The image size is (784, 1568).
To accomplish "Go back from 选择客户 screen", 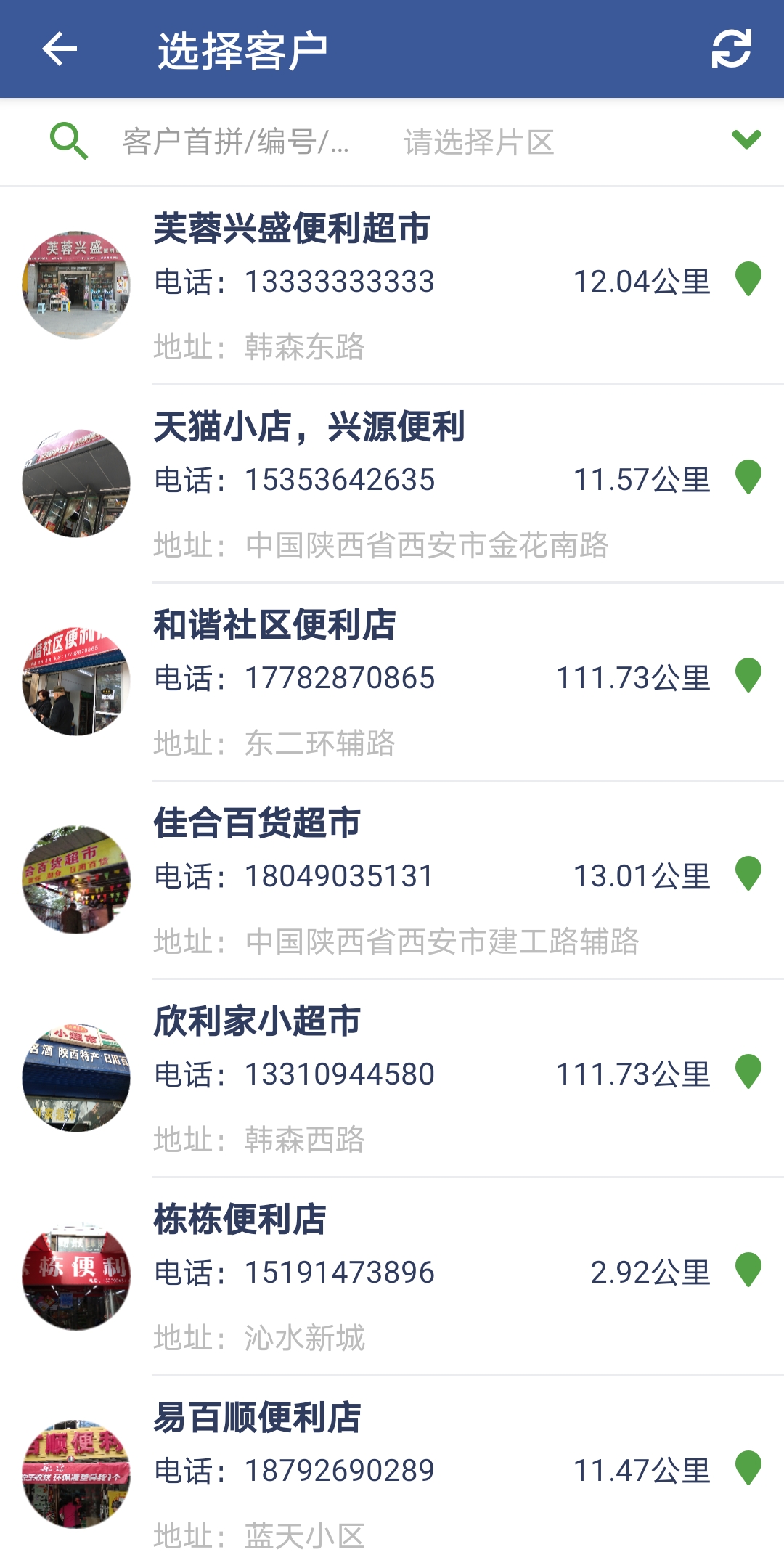I will 60,49.
